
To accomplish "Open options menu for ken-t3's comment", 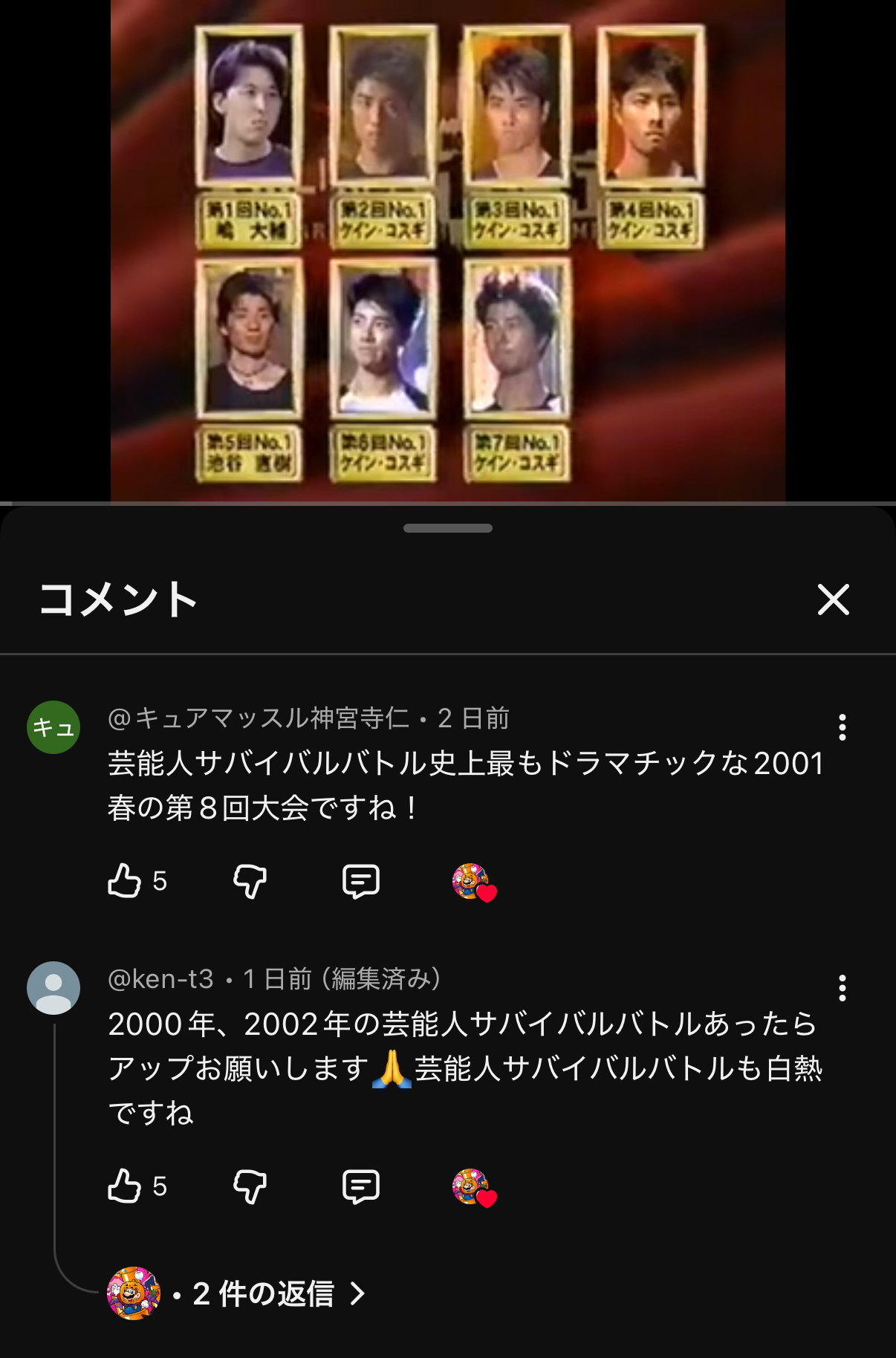I will click(842, 988).
